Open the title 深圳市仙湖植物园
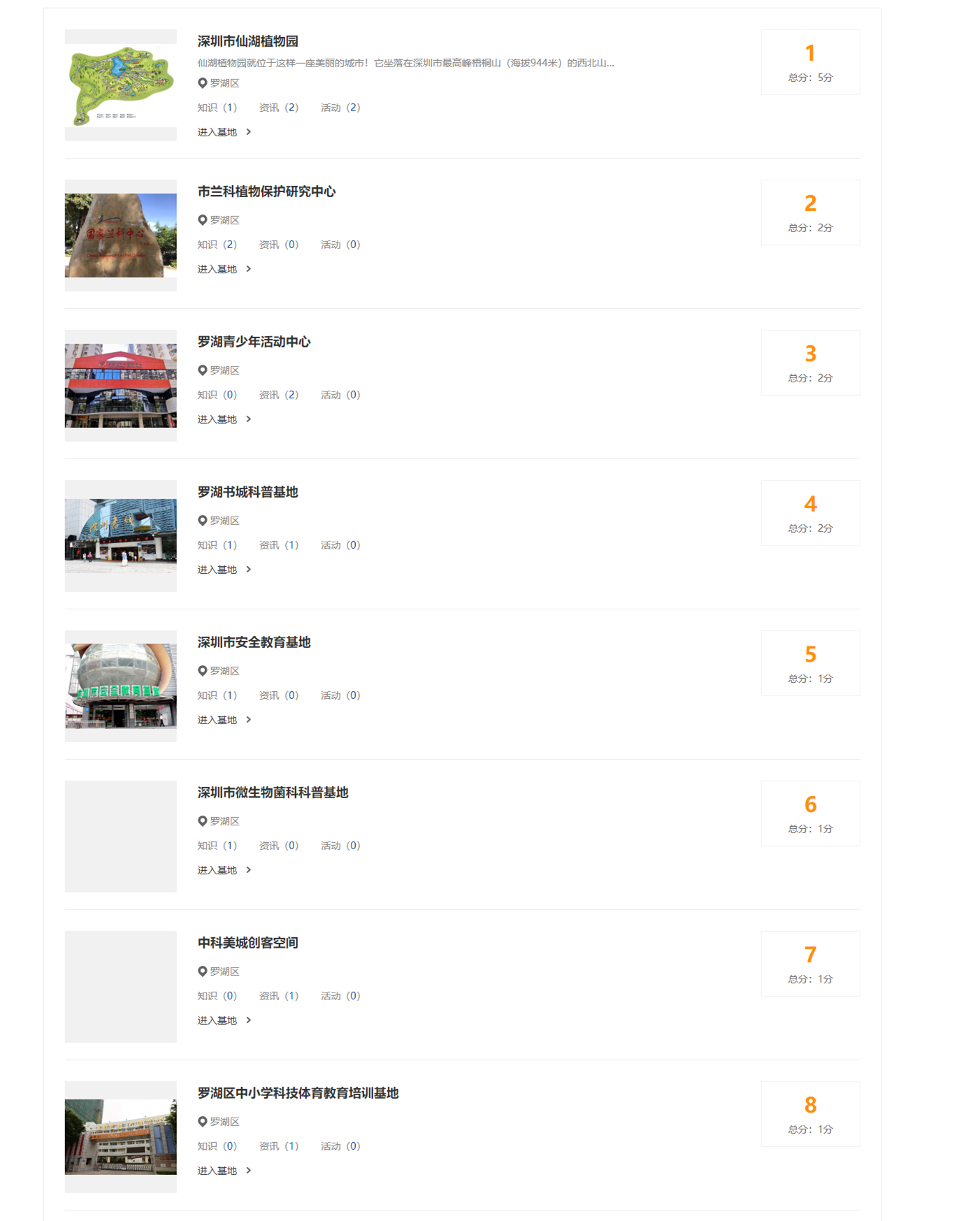The height and width of the screenshot is (1221, 980). [x=248, y=41]
